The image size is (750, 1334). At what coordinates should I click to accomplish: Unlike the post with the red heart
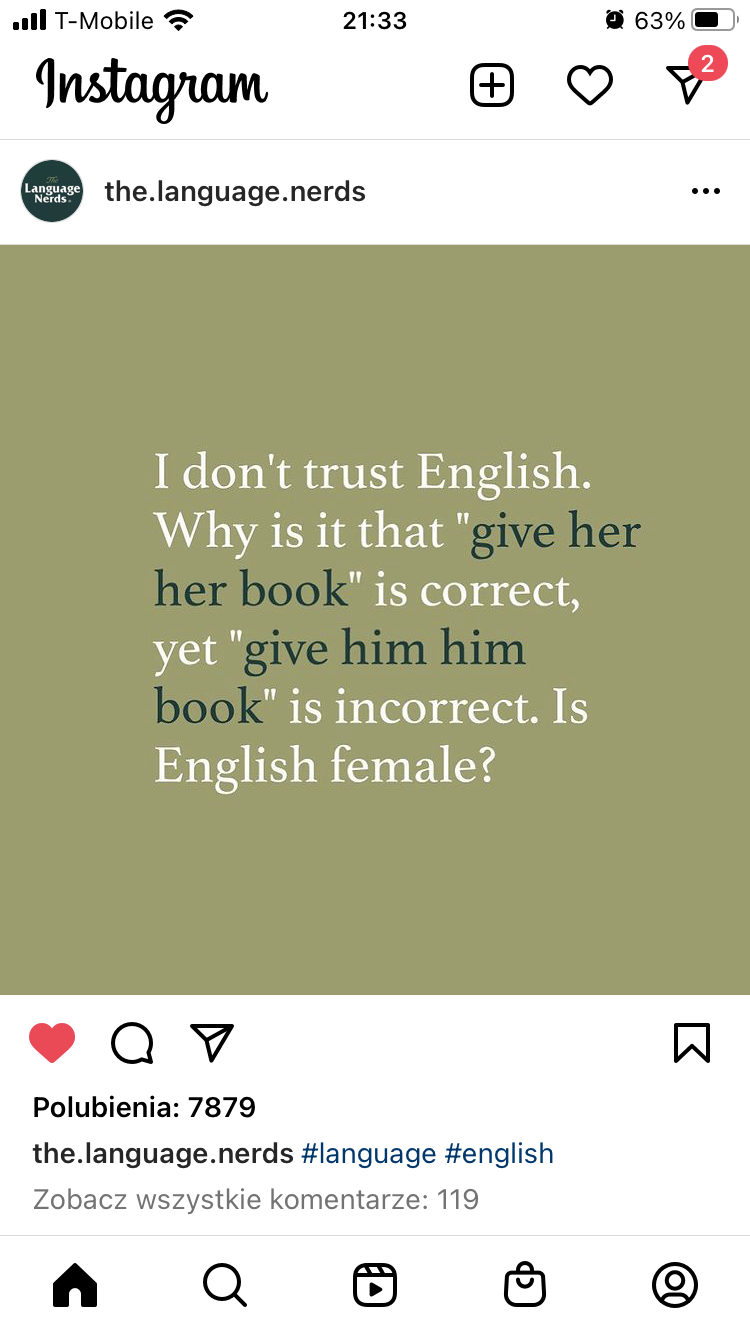52,1043
